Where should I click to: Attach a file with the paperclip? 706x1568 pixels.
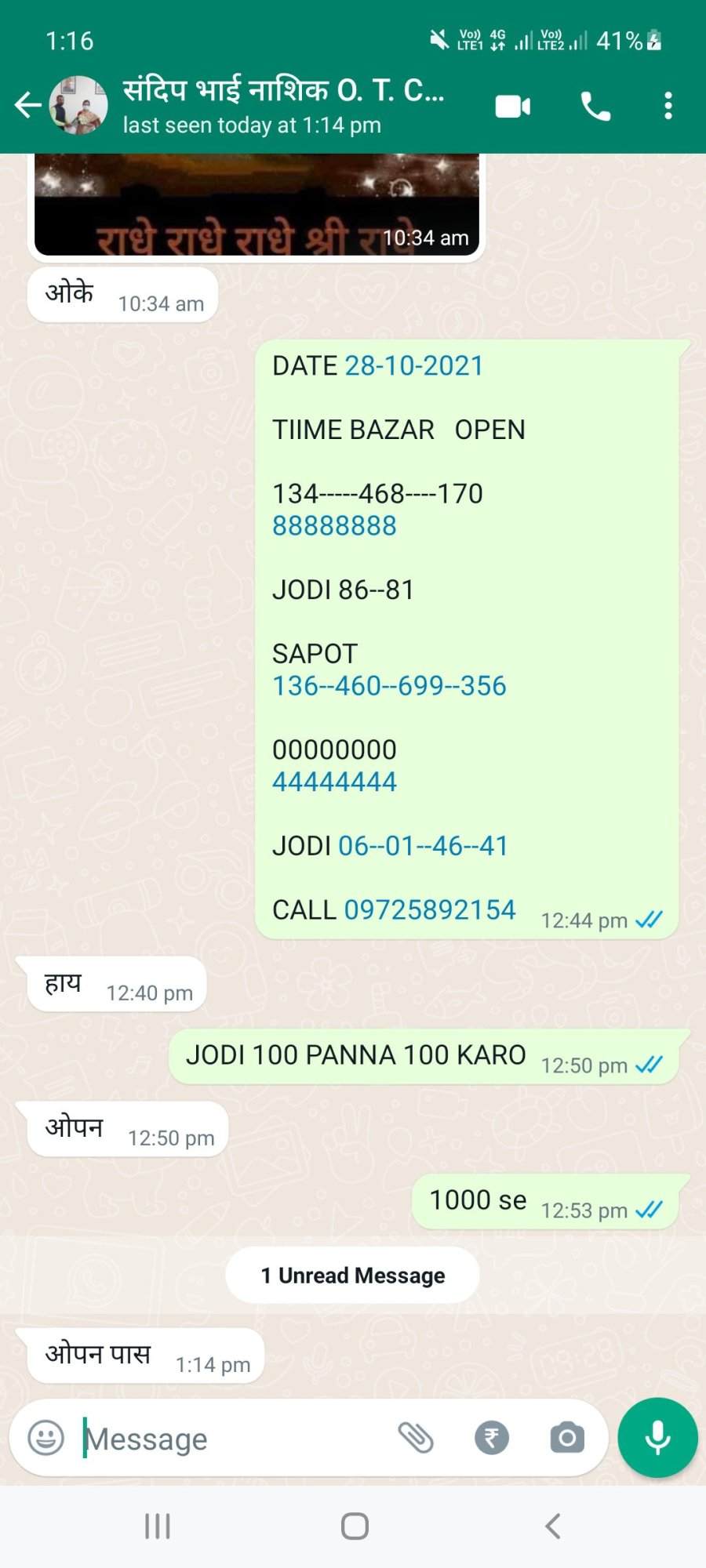click(416, 1438)
